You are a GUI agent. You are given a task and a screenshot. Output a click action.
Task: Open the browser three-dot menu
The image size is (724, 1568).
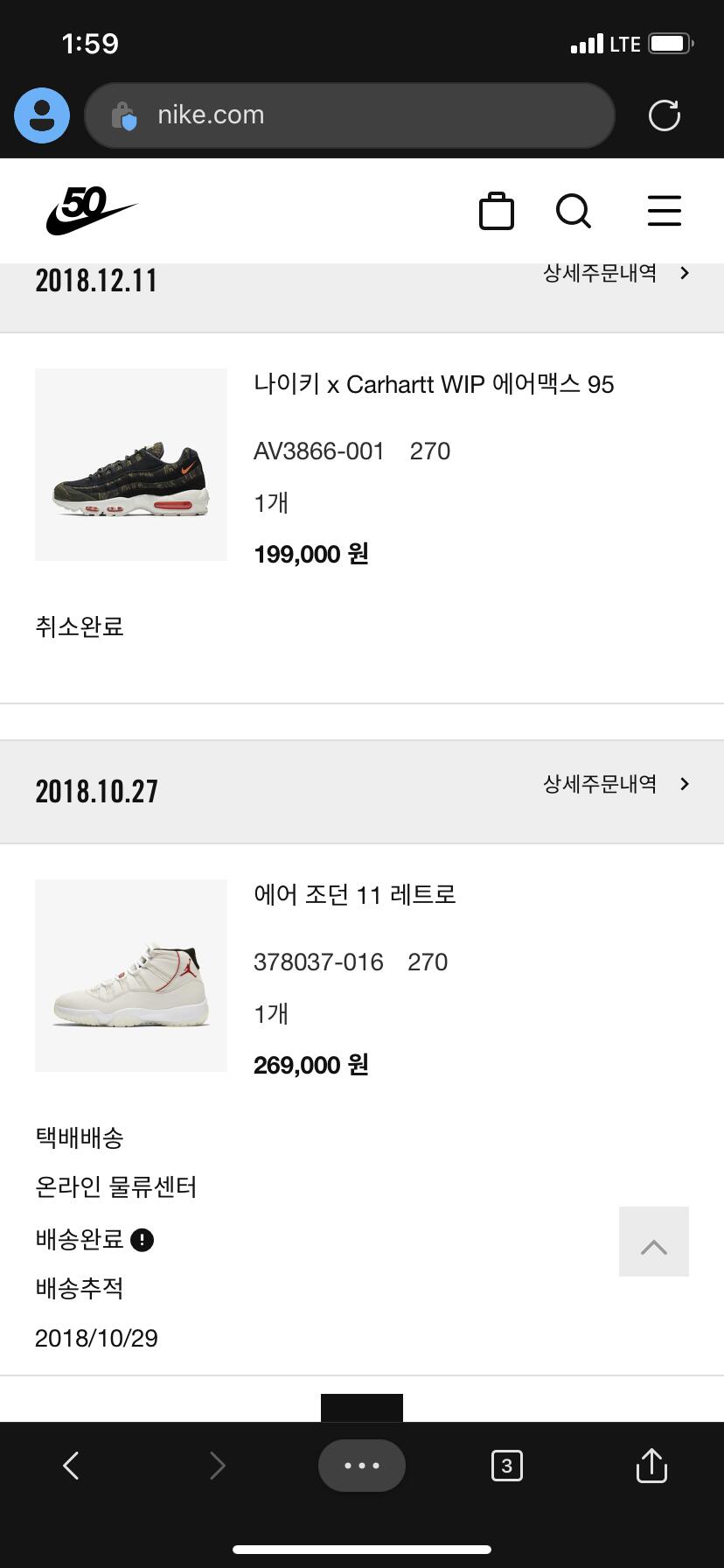point(361,1466)
